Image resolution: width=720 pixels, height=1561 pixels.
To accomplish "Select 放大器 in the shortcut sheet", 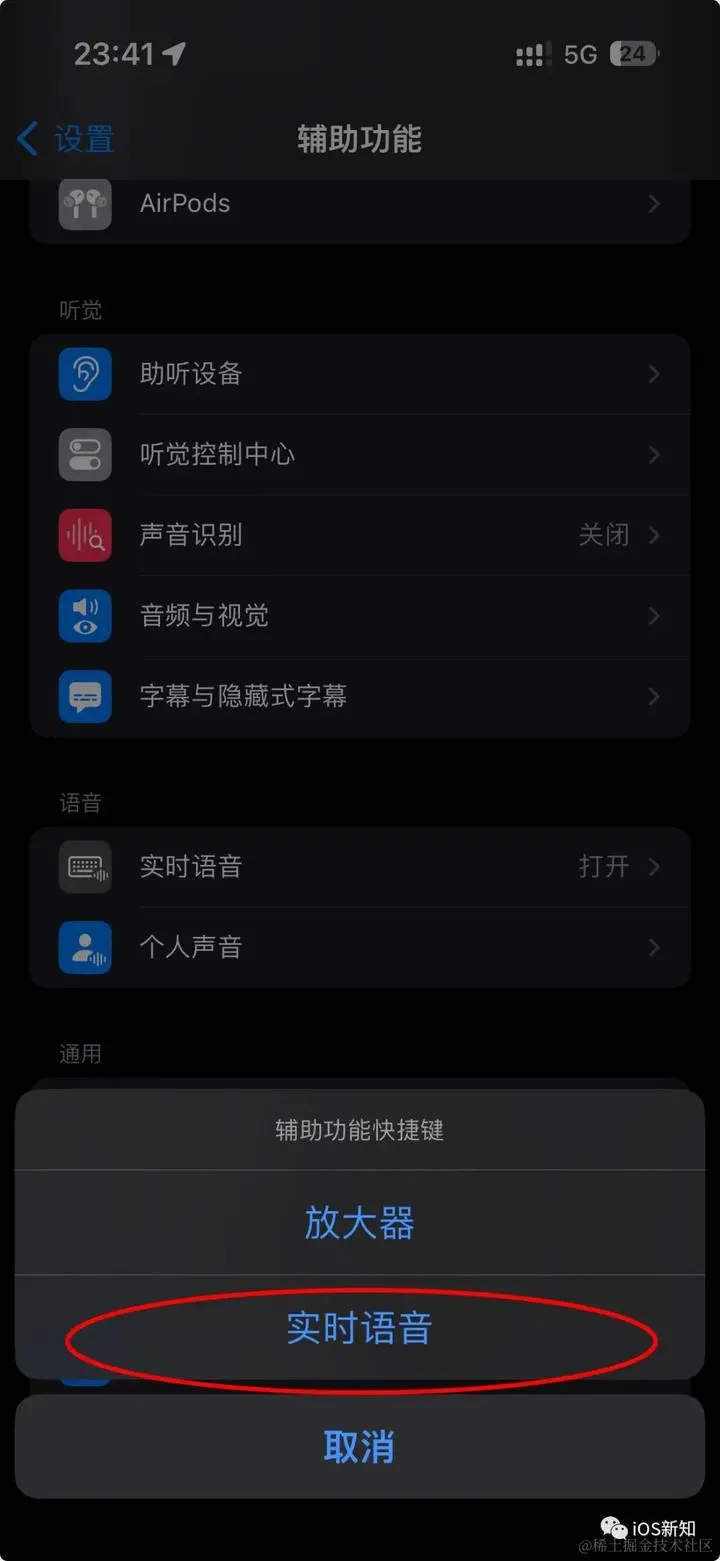I will (x=359, y=1222).
